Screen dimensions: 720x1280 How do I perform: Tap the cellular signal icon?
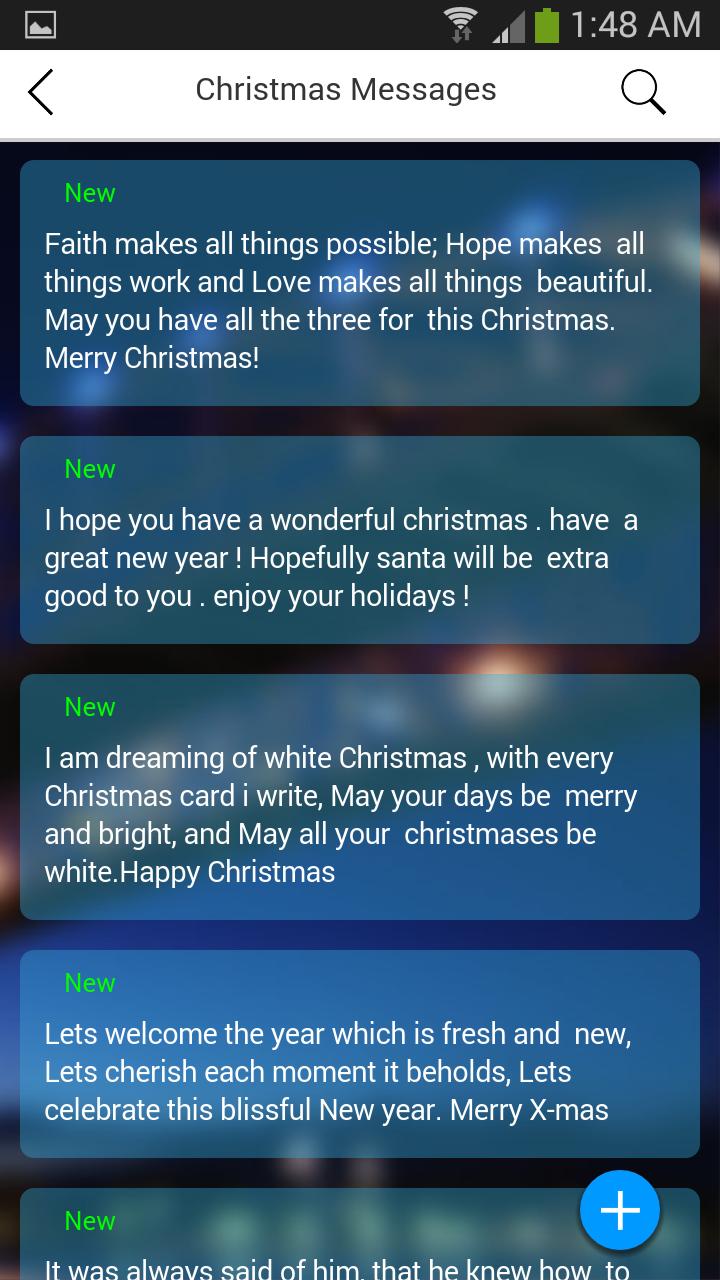(505, 28)
